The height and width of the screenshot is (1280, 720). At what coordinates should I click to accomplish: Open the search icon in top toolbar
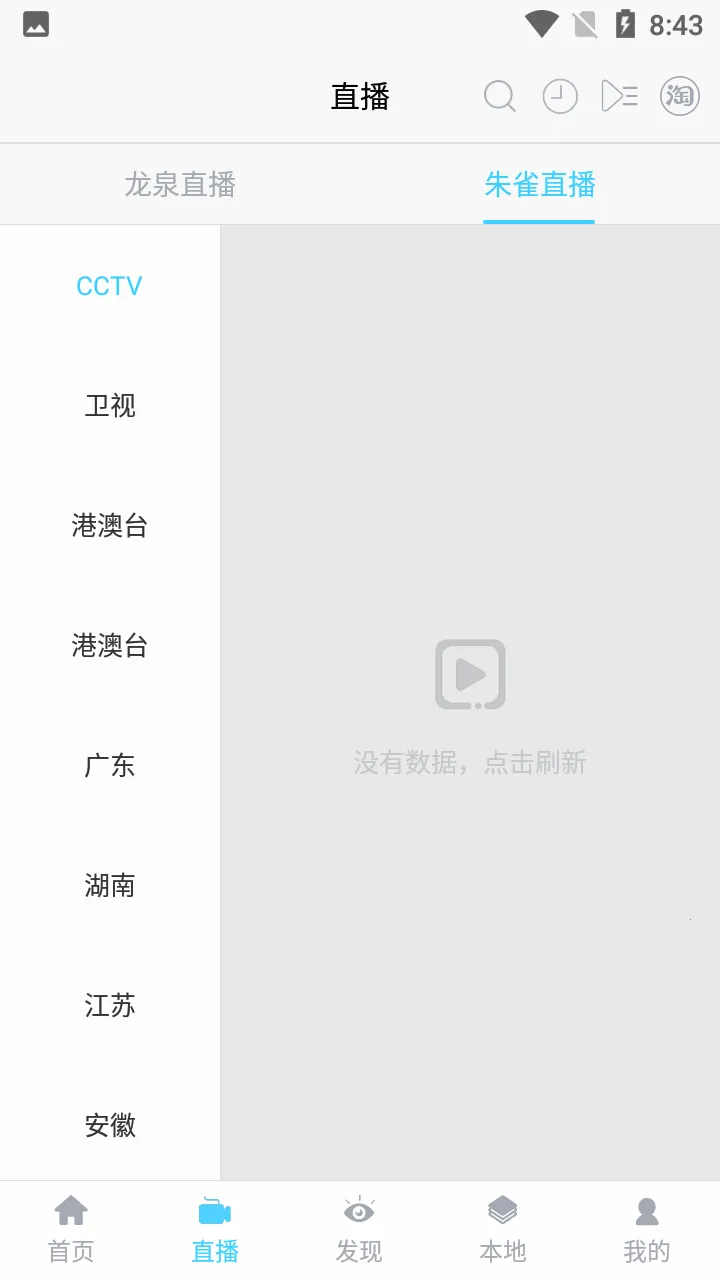coord(500,96)
